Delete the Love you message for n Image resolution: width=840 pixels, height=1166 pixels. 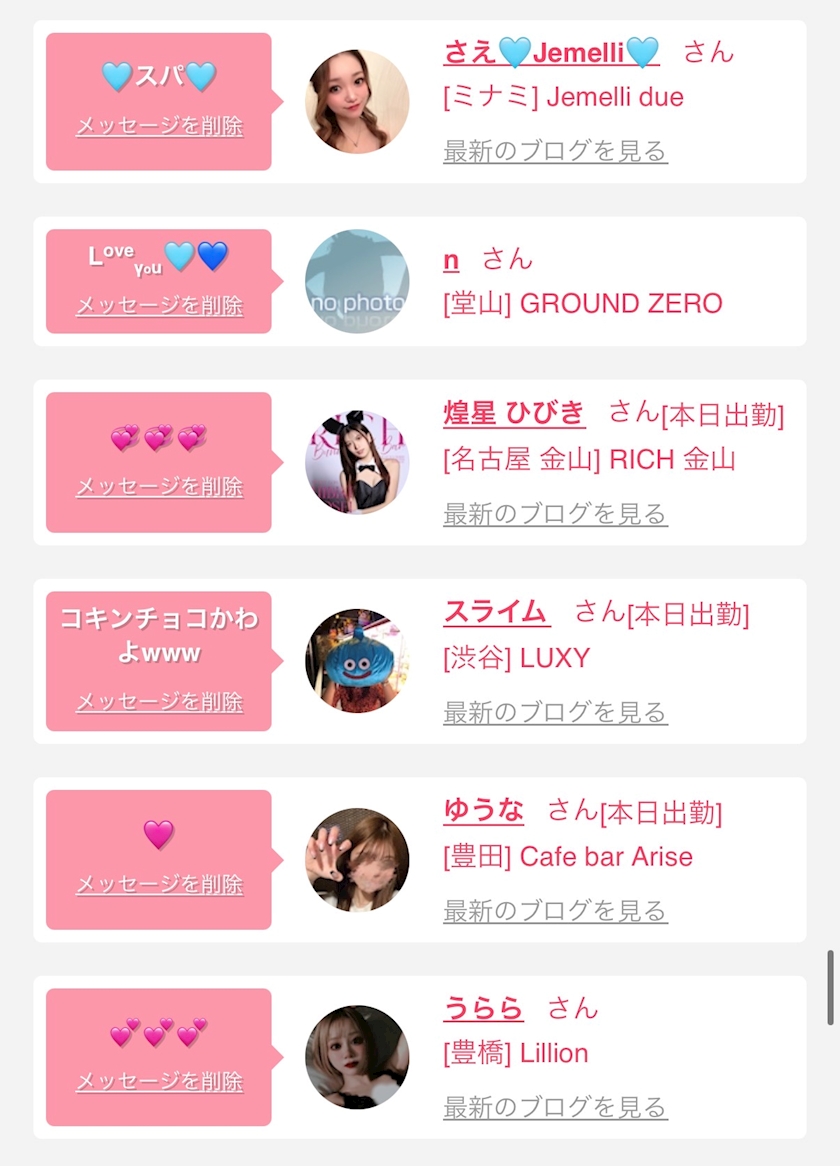[159, 305]
